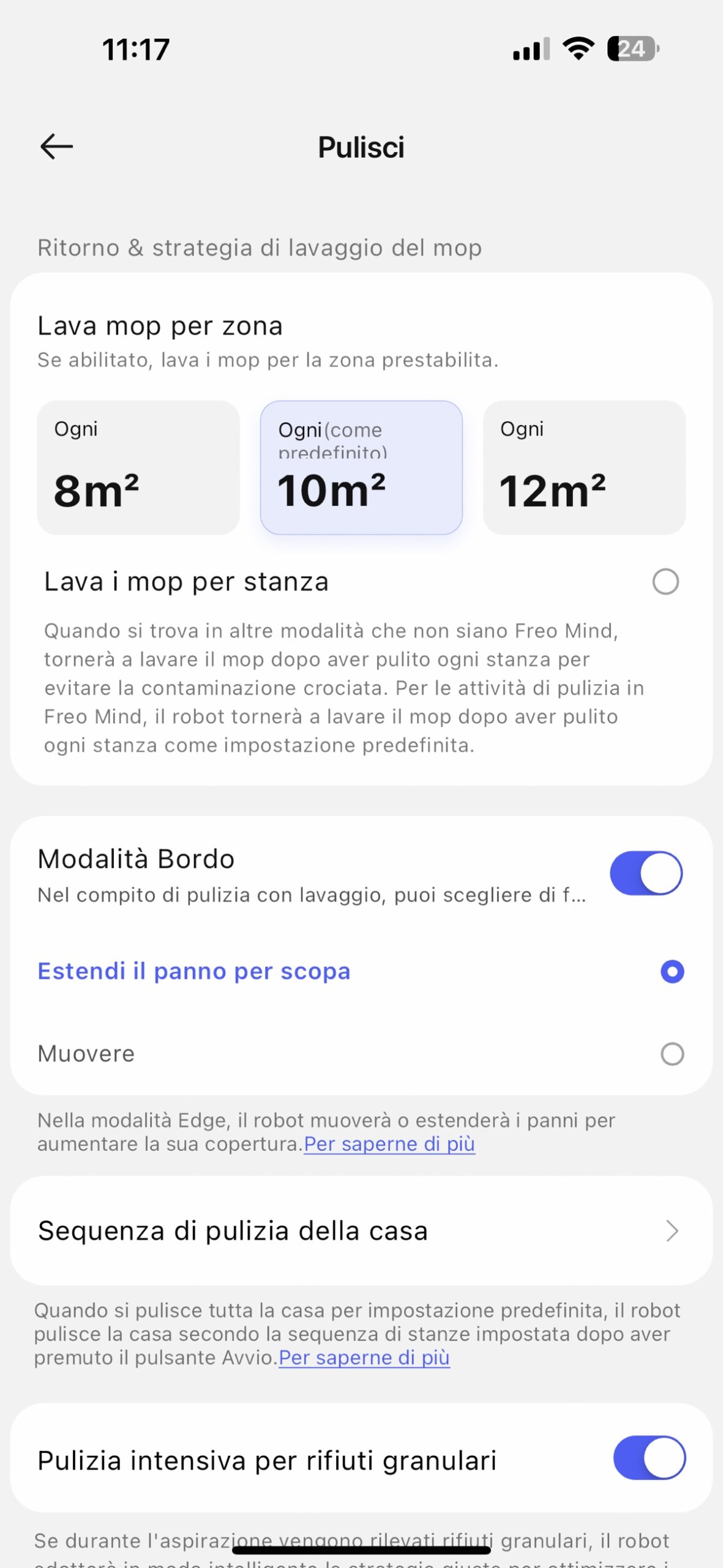Open Sequenza di pulizia della casa

point(361,1231)
